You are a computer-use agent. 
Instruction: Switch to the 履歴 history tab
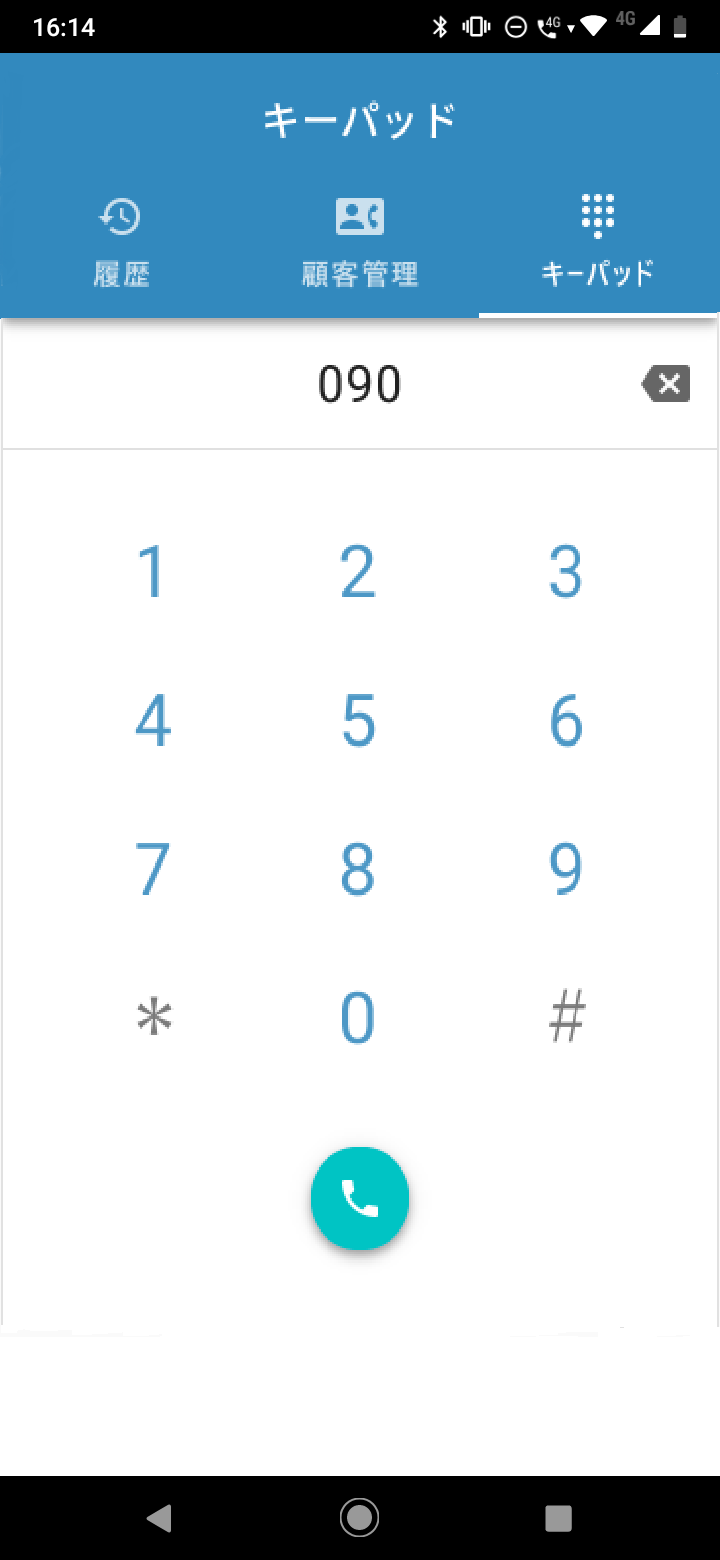[x=120, y=244]
